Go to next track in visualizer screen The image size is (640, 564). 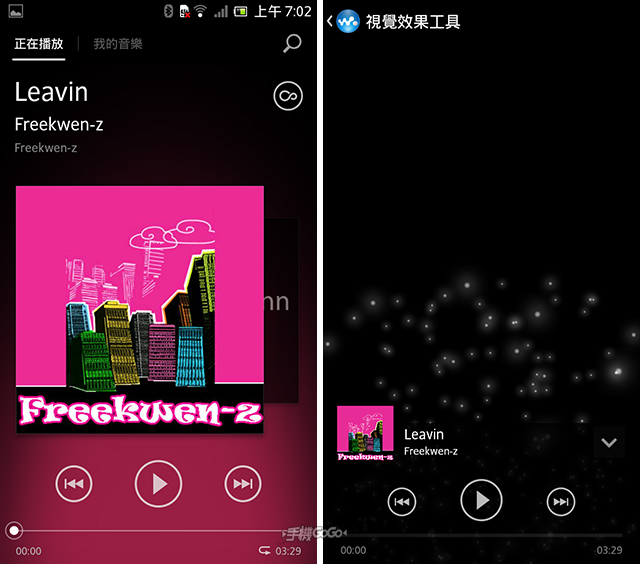click(x=561, y=501)
